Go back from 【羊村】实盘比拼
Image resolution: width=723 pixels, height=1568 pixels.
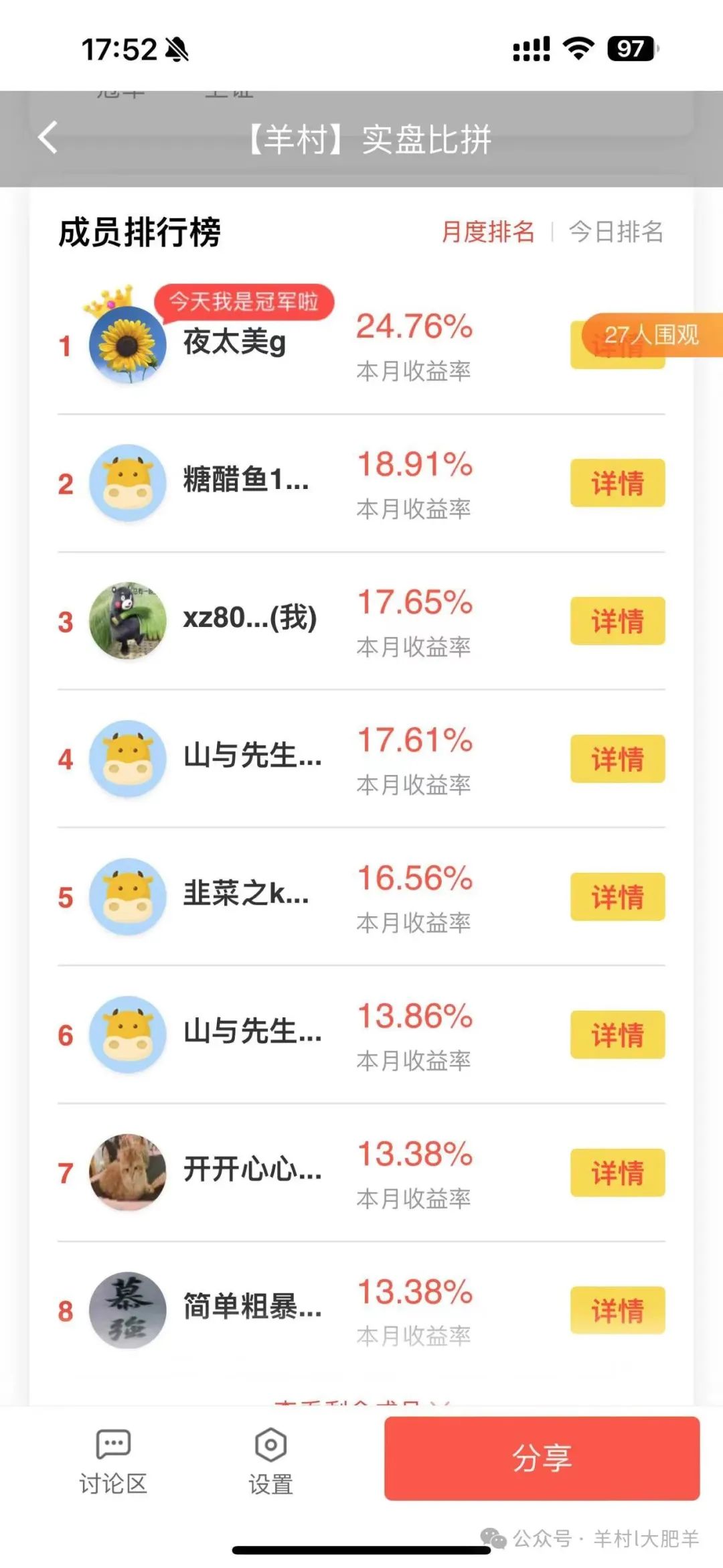click(x=48, y=139)
